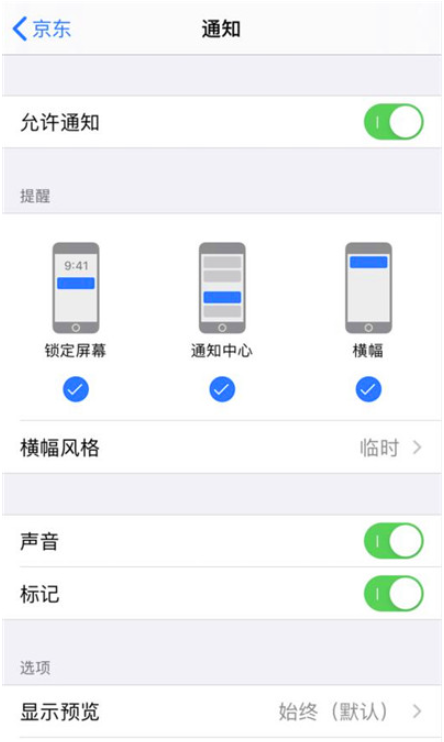Toggle the 标记 switch off
This screenshot has width=444, height=742.
click(393, 593)
